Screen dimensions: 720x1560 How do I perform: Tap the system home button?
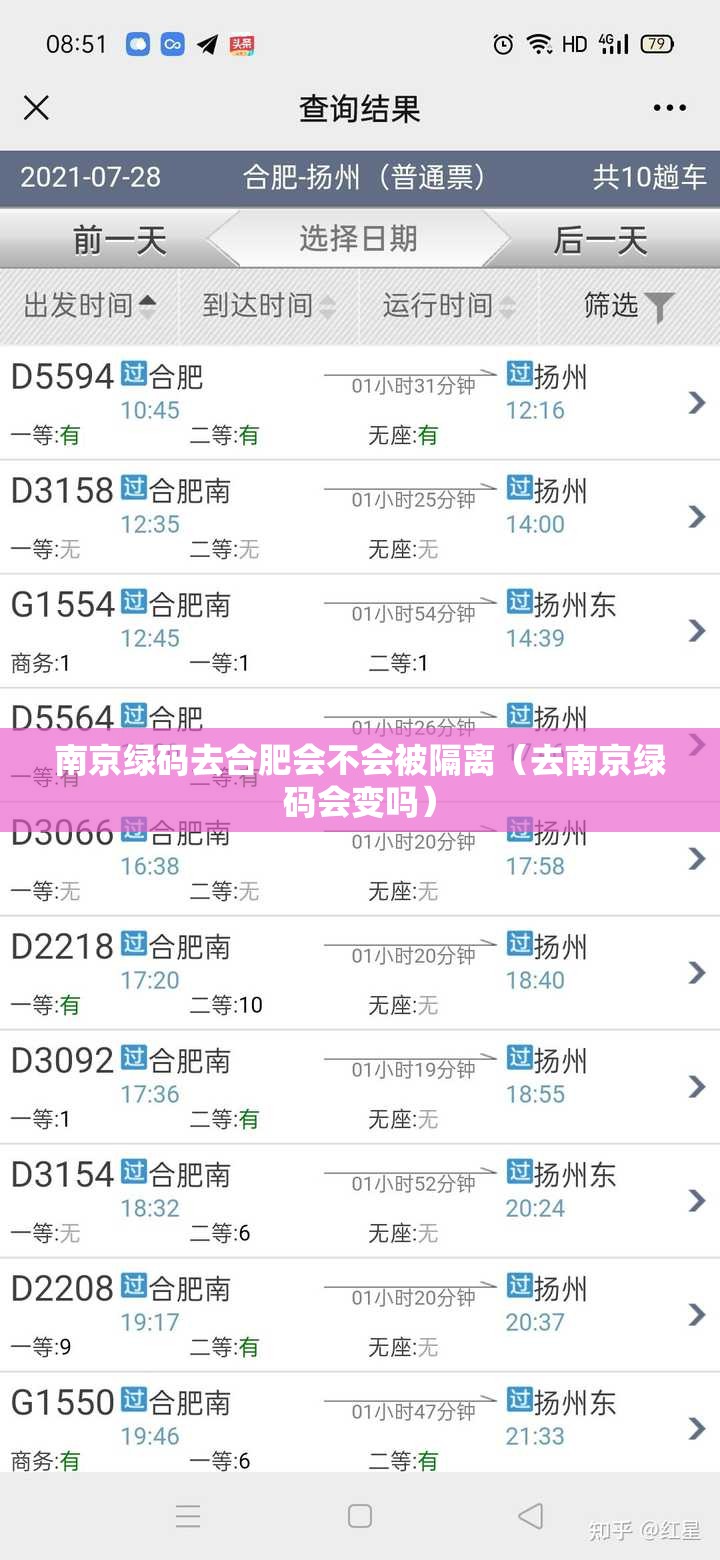pyautogui.click(x=360, y=1516)
